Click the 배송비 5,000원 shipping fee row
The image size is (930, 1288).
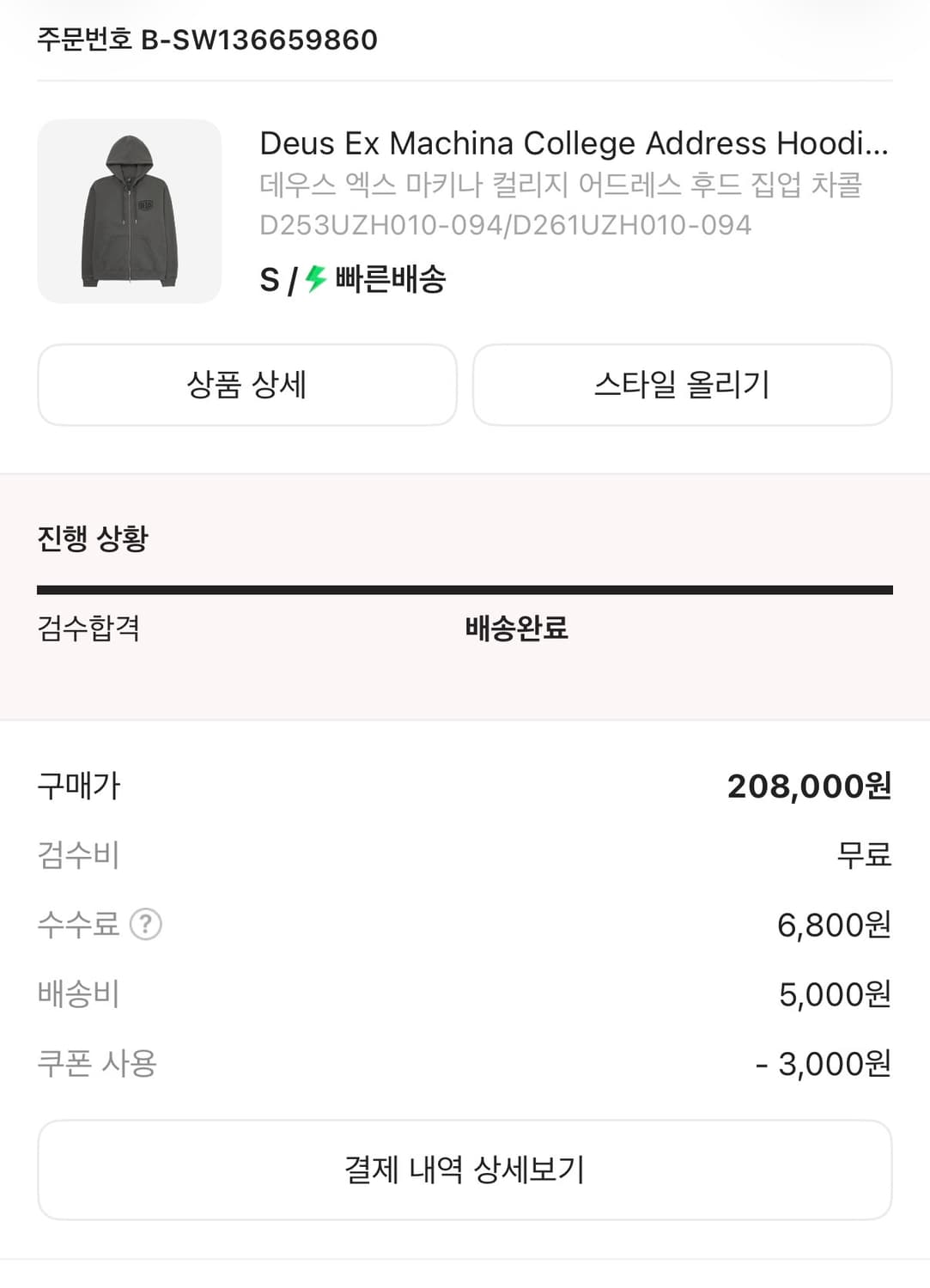pos(465,993)
